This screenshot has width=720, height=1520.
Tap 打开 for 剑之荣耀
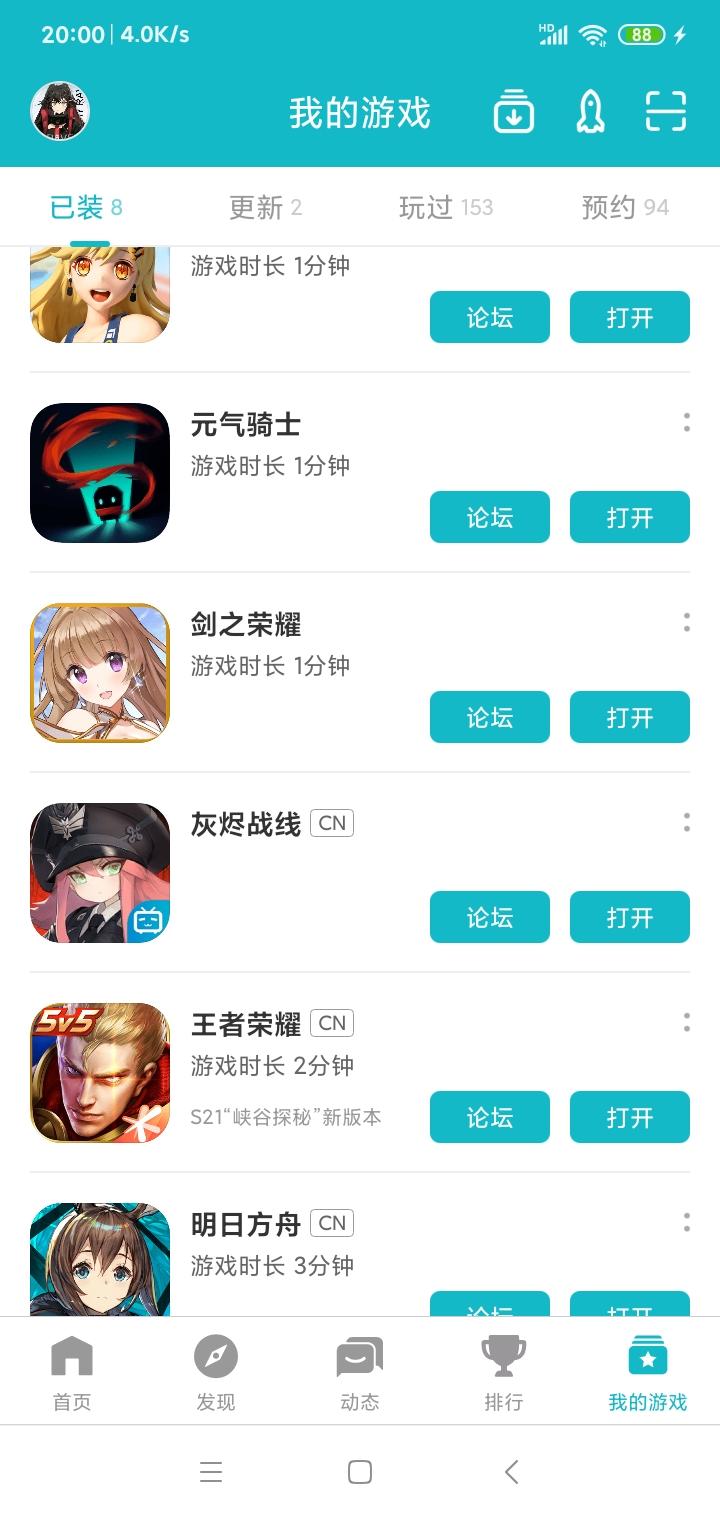click(630, 717)
